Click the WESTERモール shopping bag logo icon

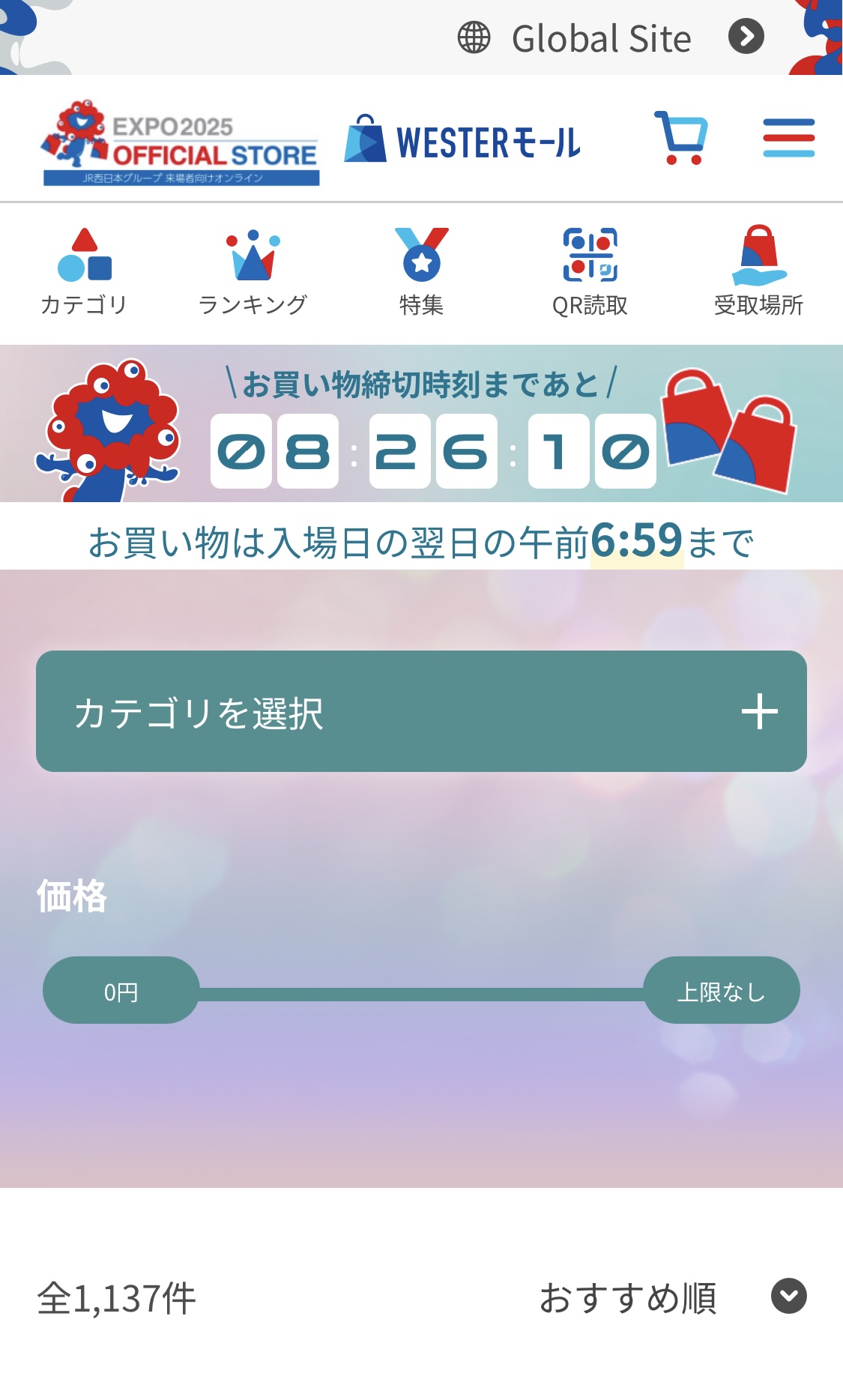pos(365,139)
